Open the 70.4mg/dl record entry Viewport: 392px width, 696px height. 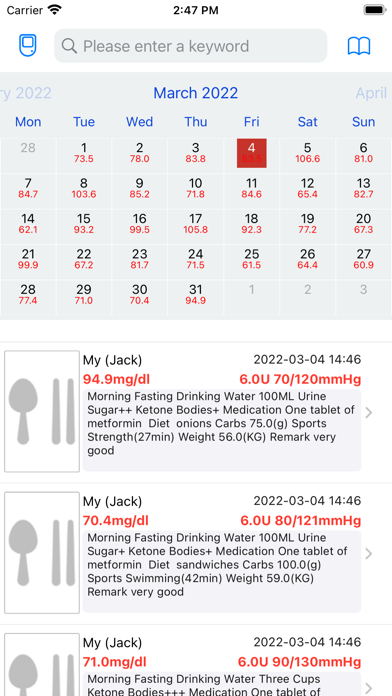(x=196, y=554)
